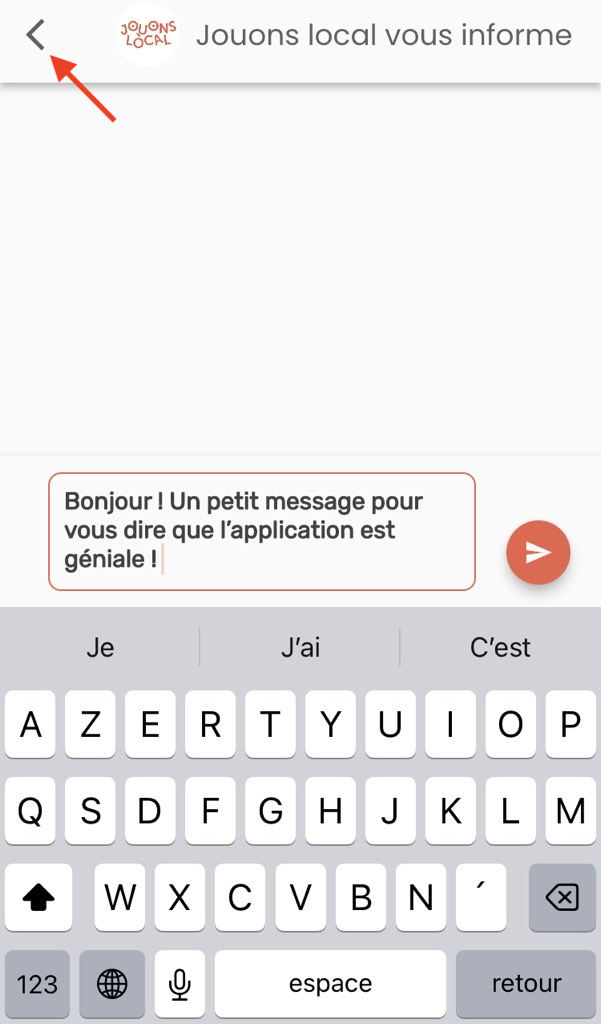Start voice dictation with the microphone key
The image size is (601, 1024).
(180, 984)
